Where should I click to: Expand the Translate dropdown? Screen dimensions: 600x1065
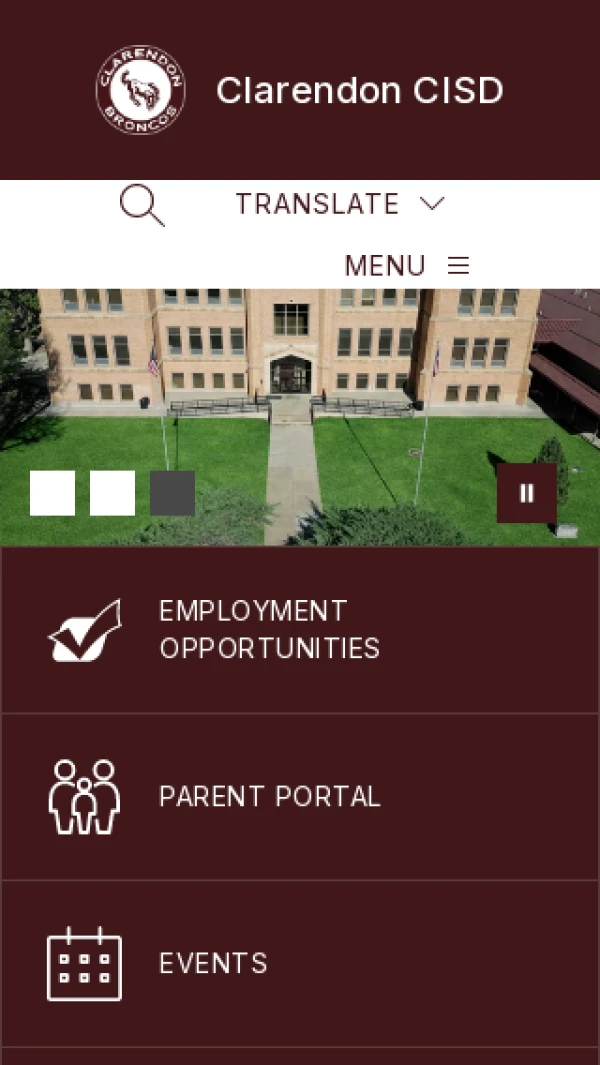[x=340, y=204]
